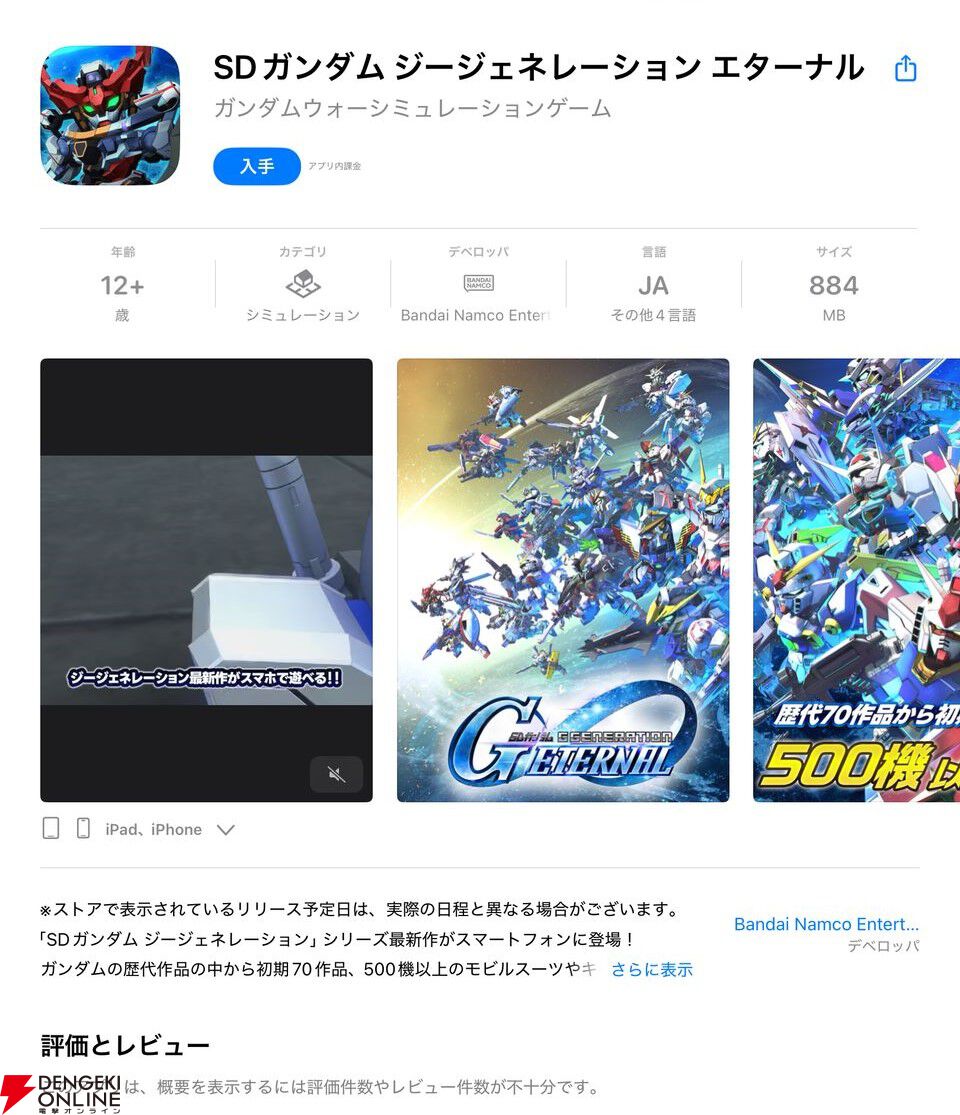The image size is (960, 1115).
Task: Tap さらに表示 to expand the description
Action: (651, 970)
